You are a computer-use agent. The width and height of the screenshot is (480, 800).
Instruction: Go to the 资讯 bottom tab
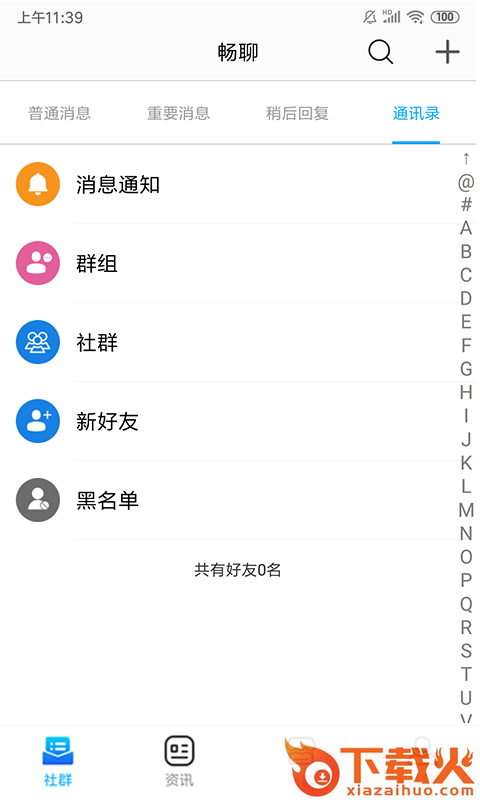tap(179, 761)
